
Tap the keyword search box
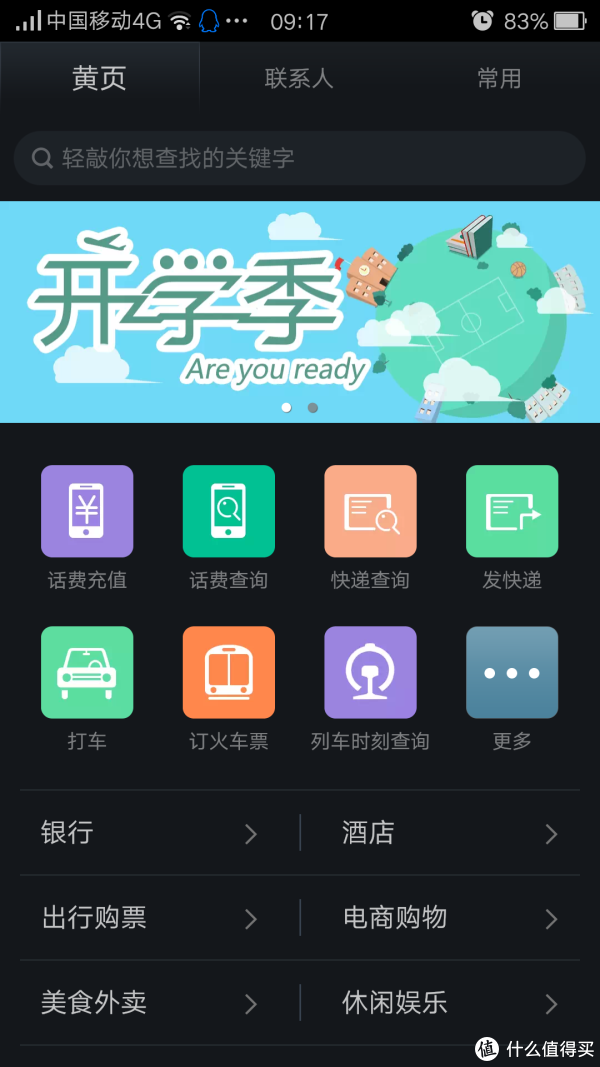pos(300,158)
